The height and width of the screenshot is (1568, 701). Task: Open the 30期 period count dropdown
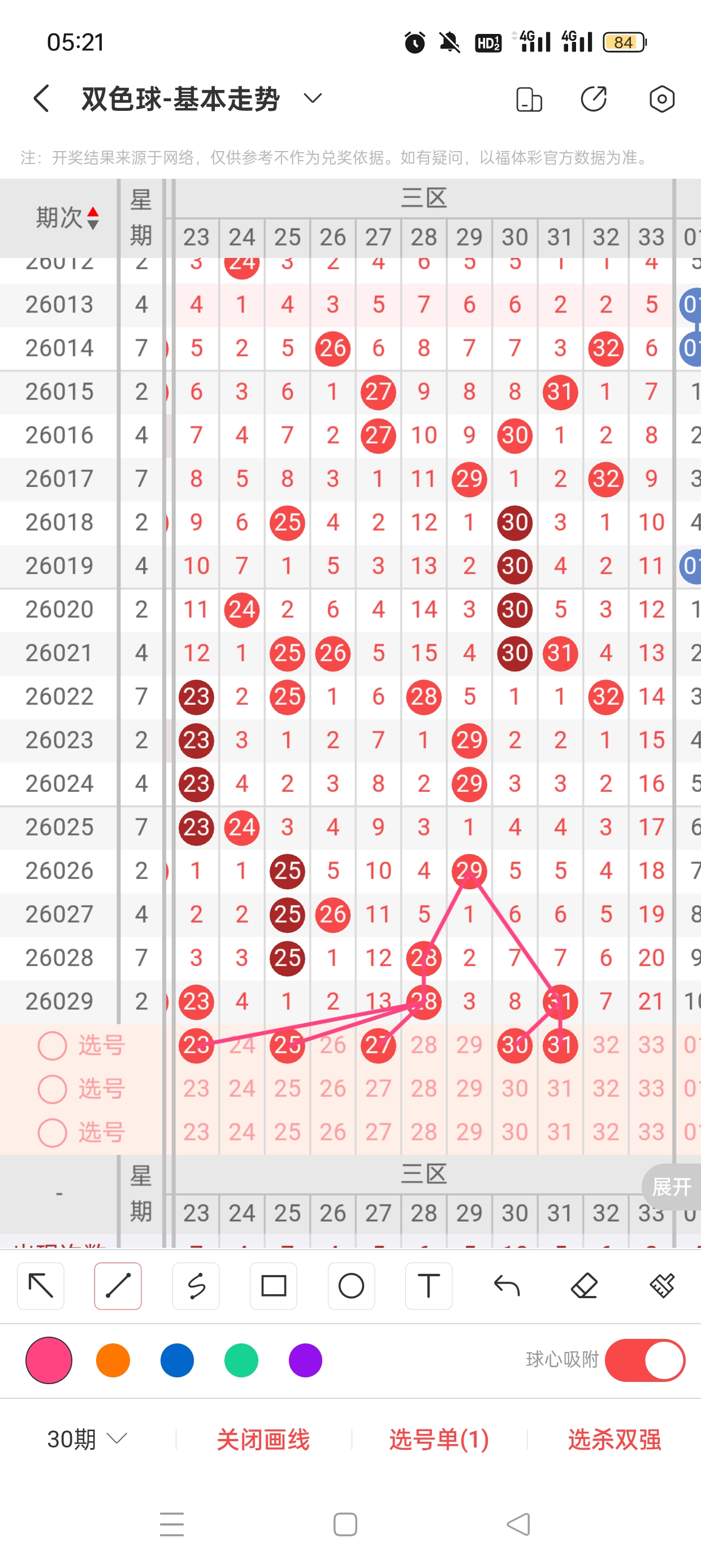(x=87, y=1439)
